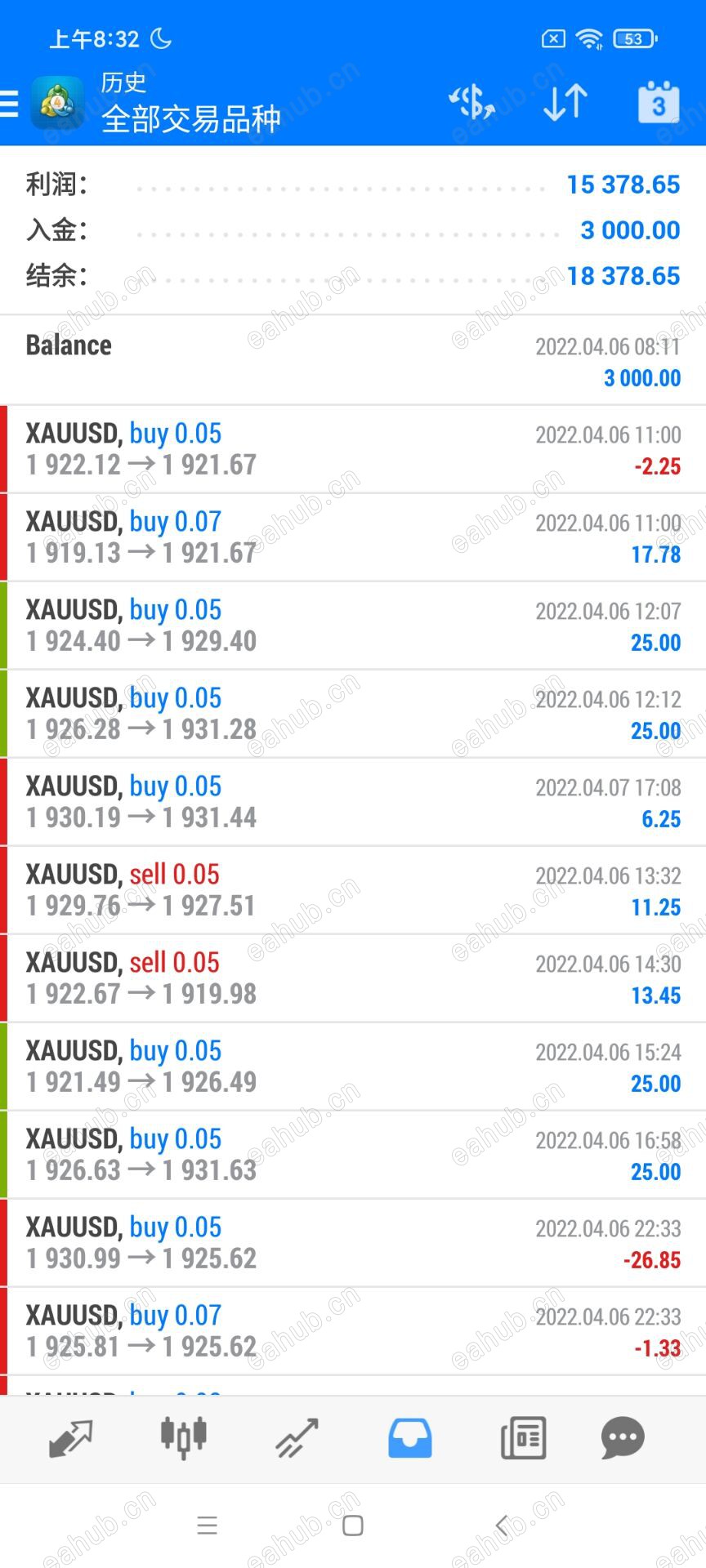The width and height of the screenshot is (706, 1568).
Task: Open the News tab
Action: 522,1438
